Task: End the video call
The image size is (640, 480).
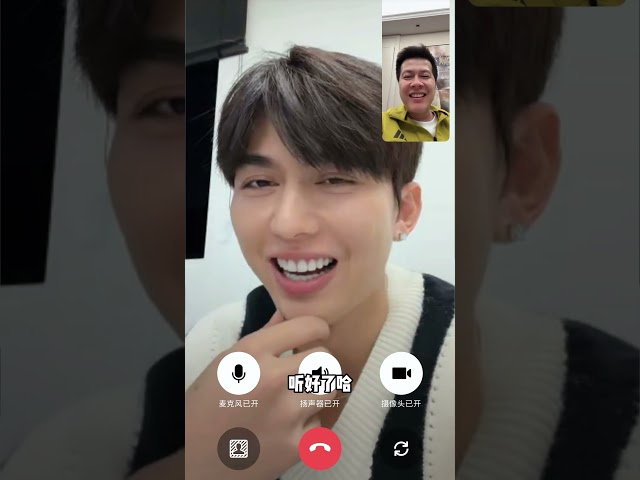Action: click(320, 448)
